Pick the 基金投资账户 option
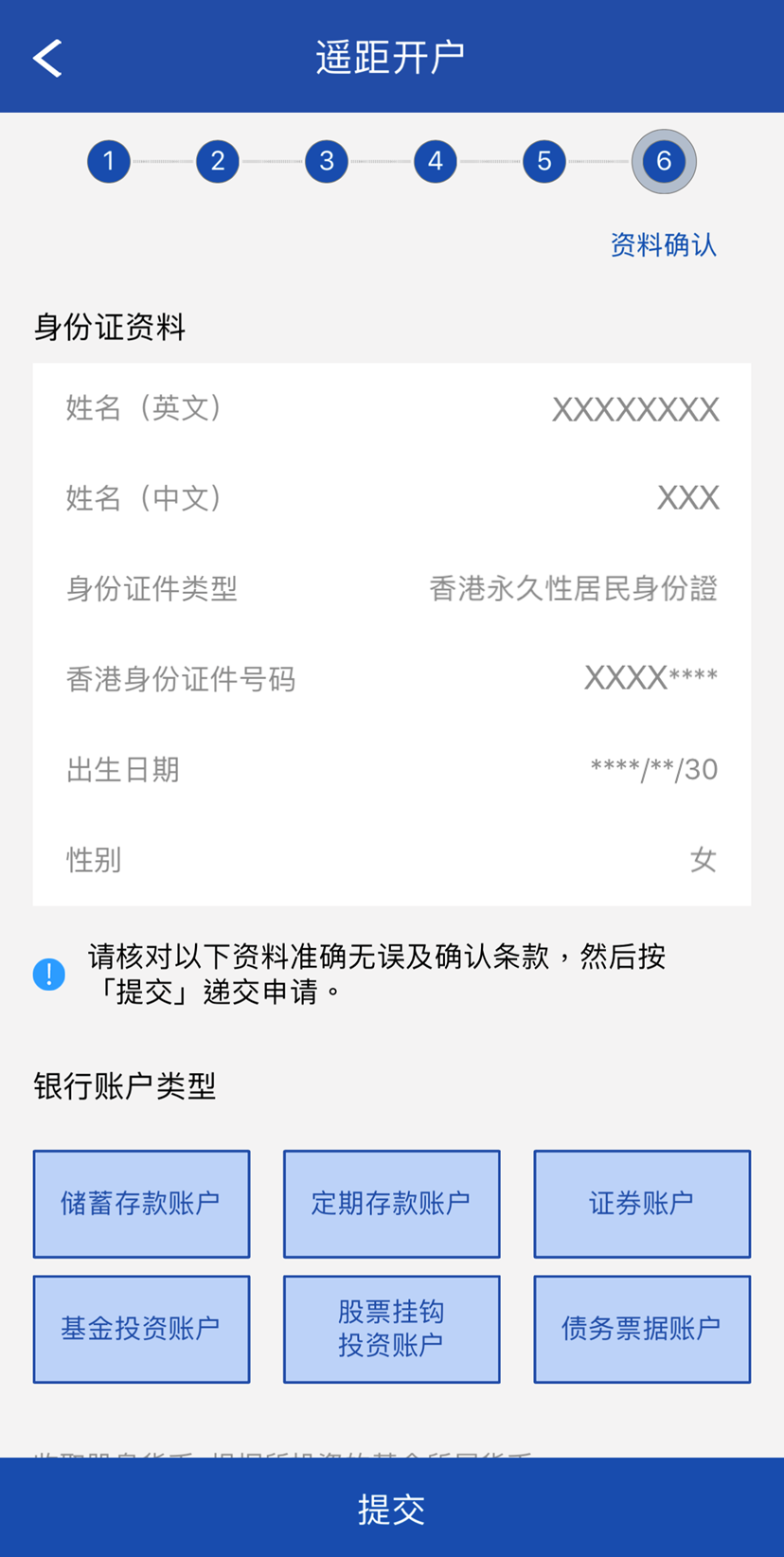Screen dimensions: 784x1557 point(142,1329)
